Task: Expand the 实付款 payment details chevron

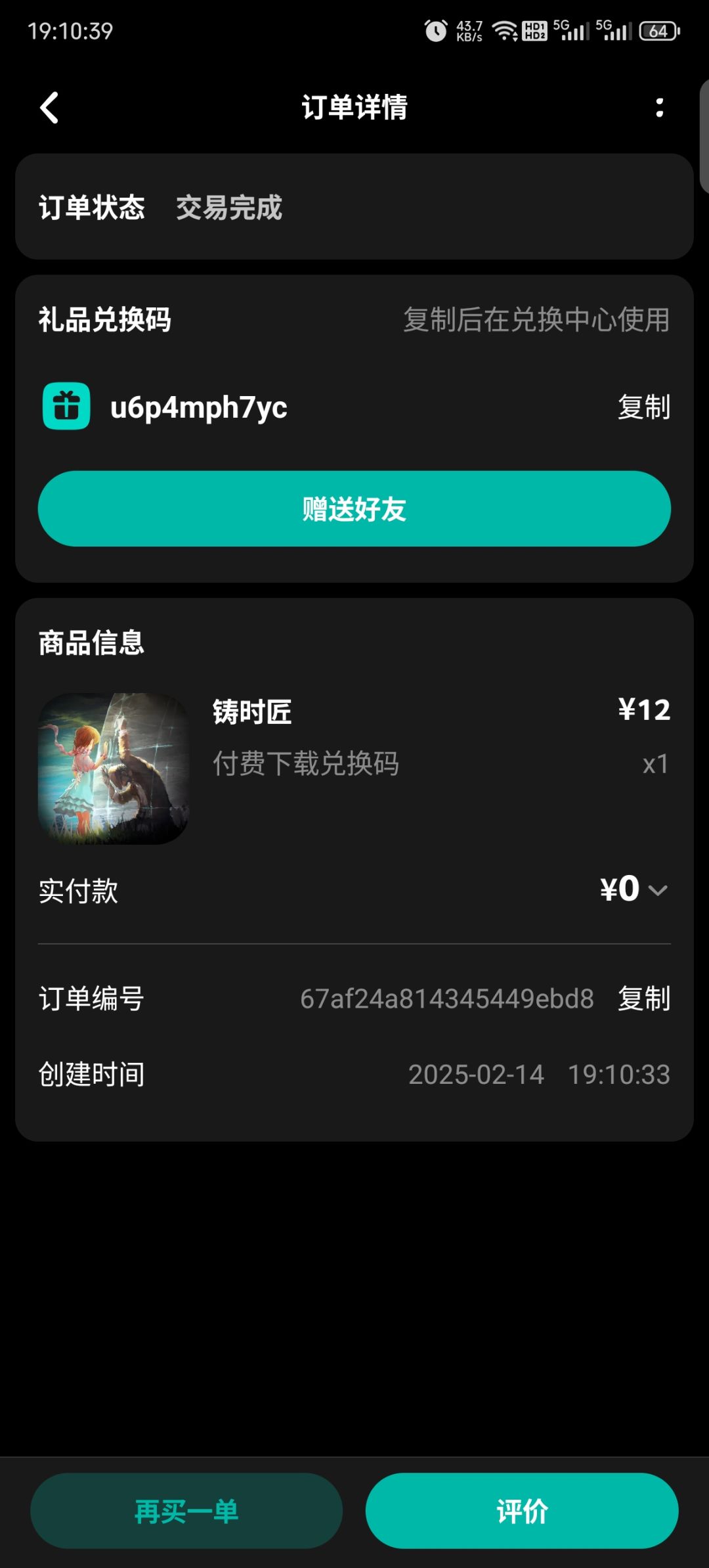Action: pyautogui.click(x=658, y=890)
